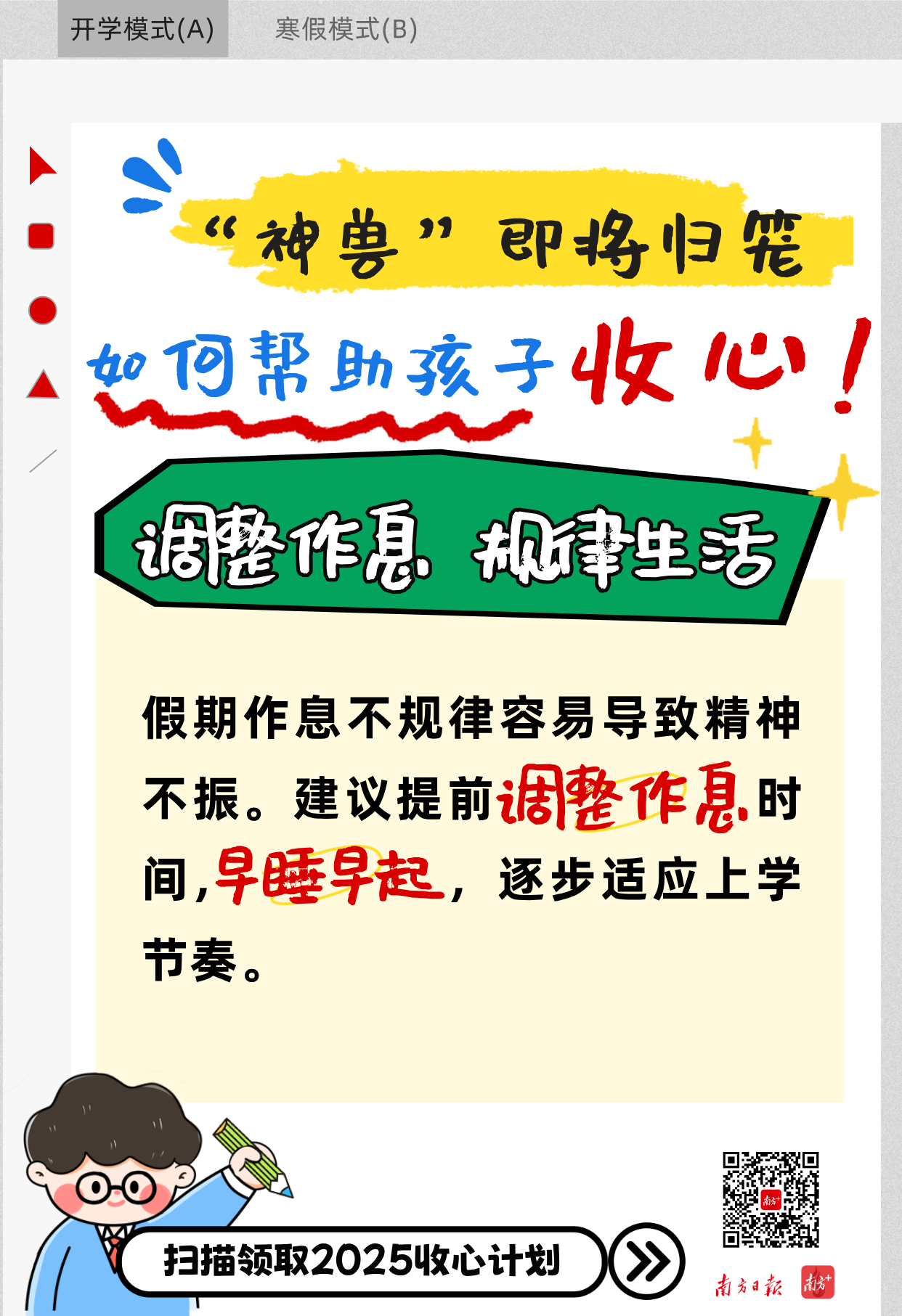Switch to the 寒假模式(B) tab
The image size is (902, 1316).
coord(346,30)
